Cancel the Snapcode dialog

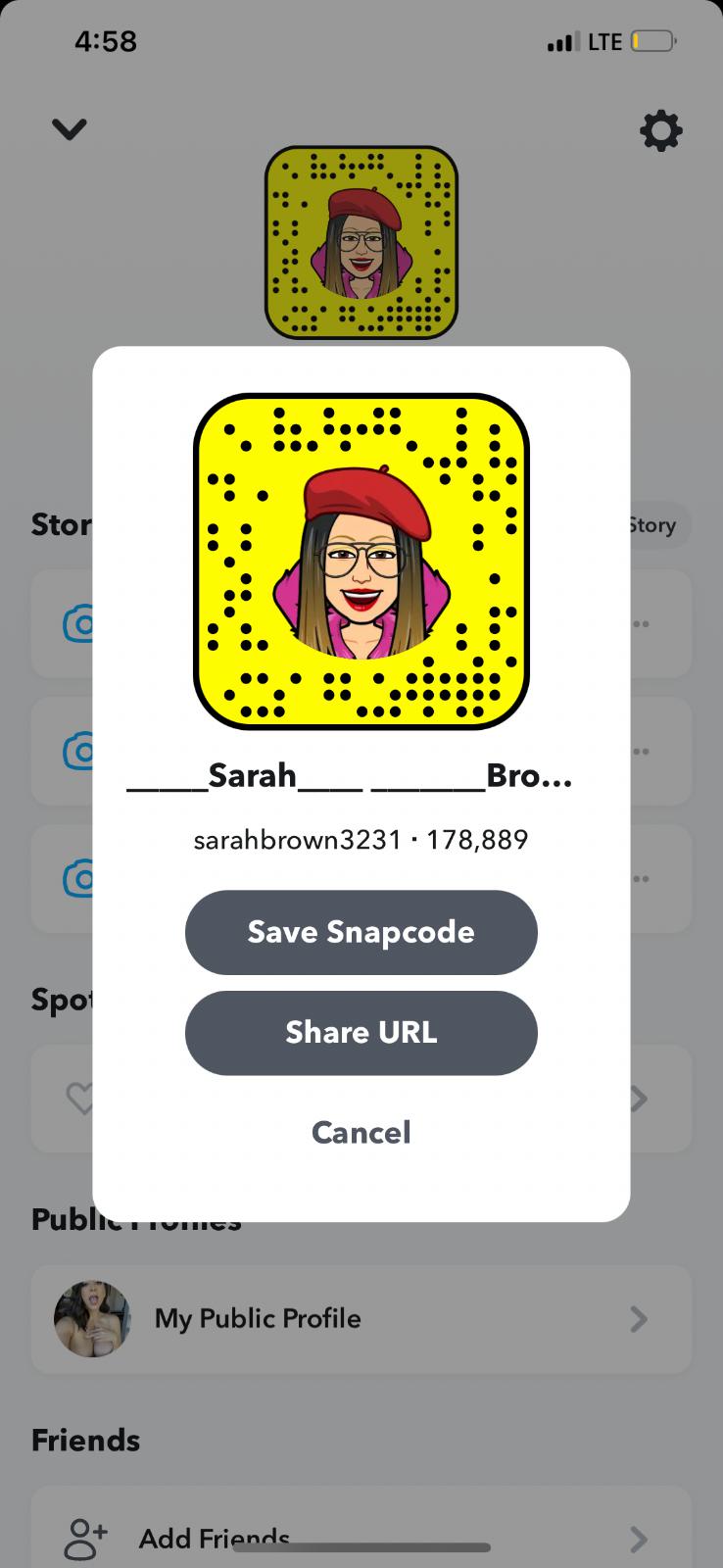point(361,1132)
